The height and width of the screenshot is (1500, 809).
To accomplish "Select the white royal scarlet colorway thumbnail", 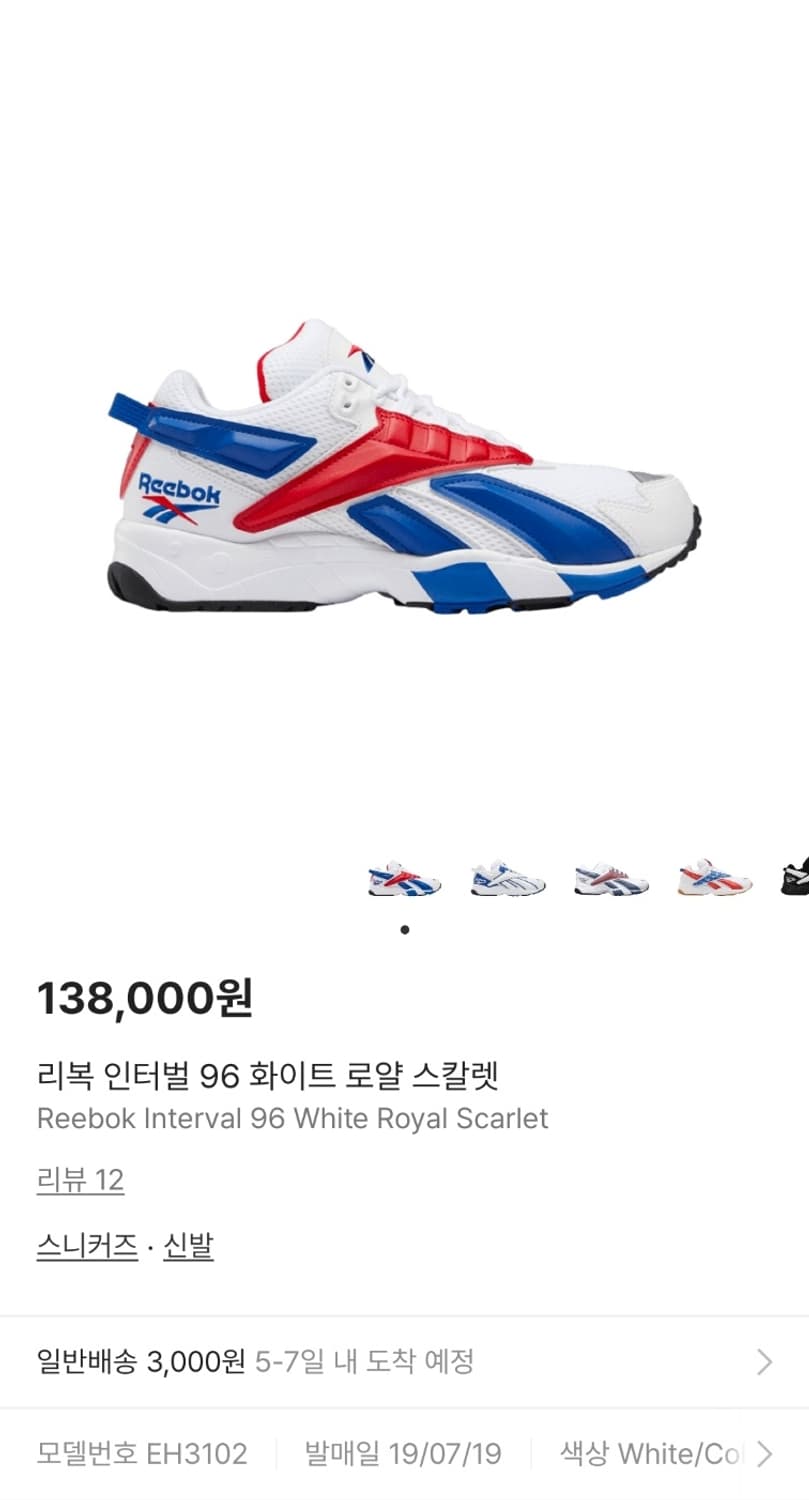I will click(404, 878).
